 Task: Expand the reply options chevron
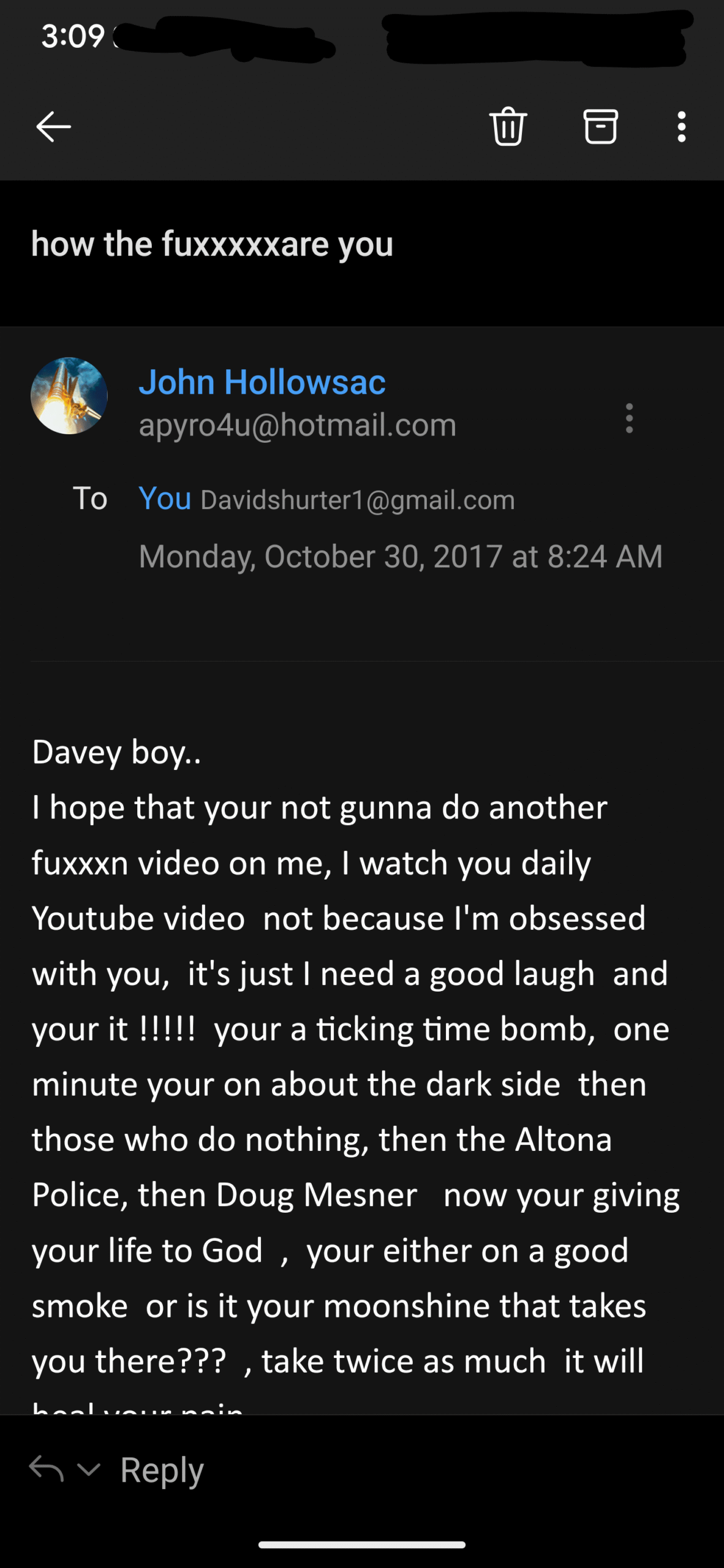(89, 1469)
